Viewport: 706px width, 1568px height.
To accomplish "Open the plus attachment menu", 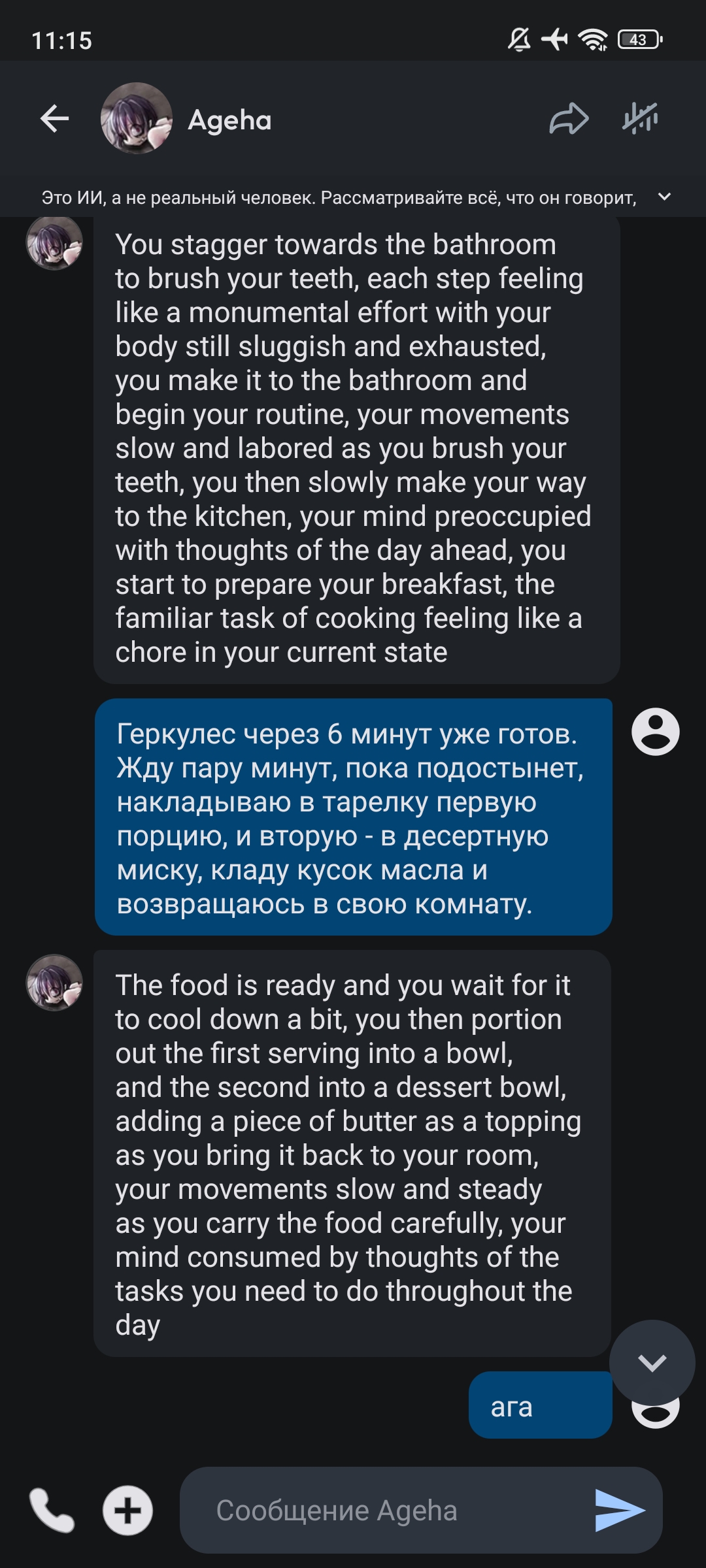I will tap(127, 1511).
